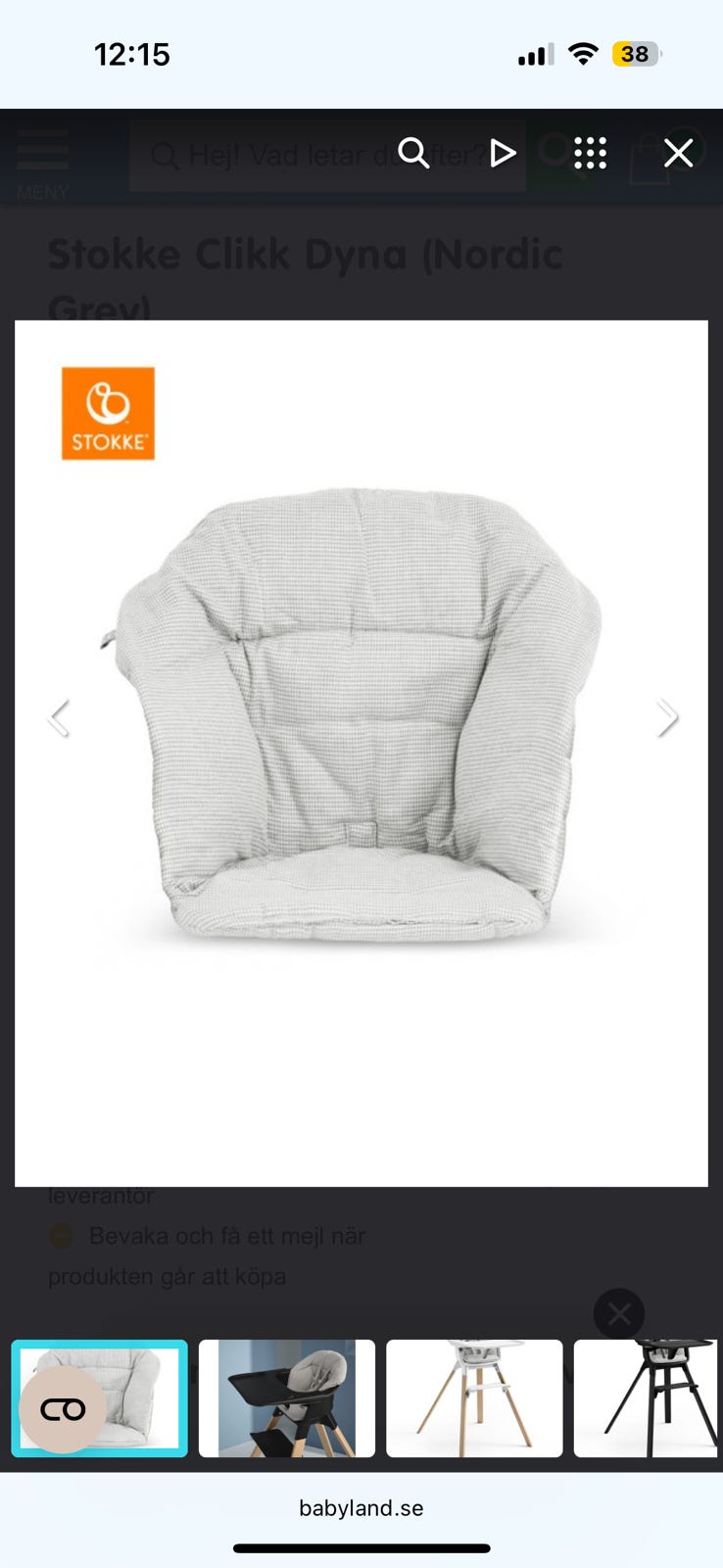
Task: View thumbnail of black chair with cushion
Action: pos(286,1397)
